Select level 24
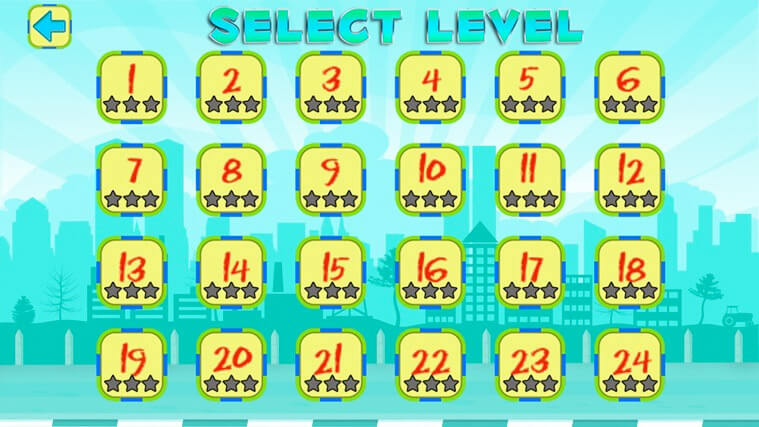Viewport: 759px width, 427px height. pos(630,364)
